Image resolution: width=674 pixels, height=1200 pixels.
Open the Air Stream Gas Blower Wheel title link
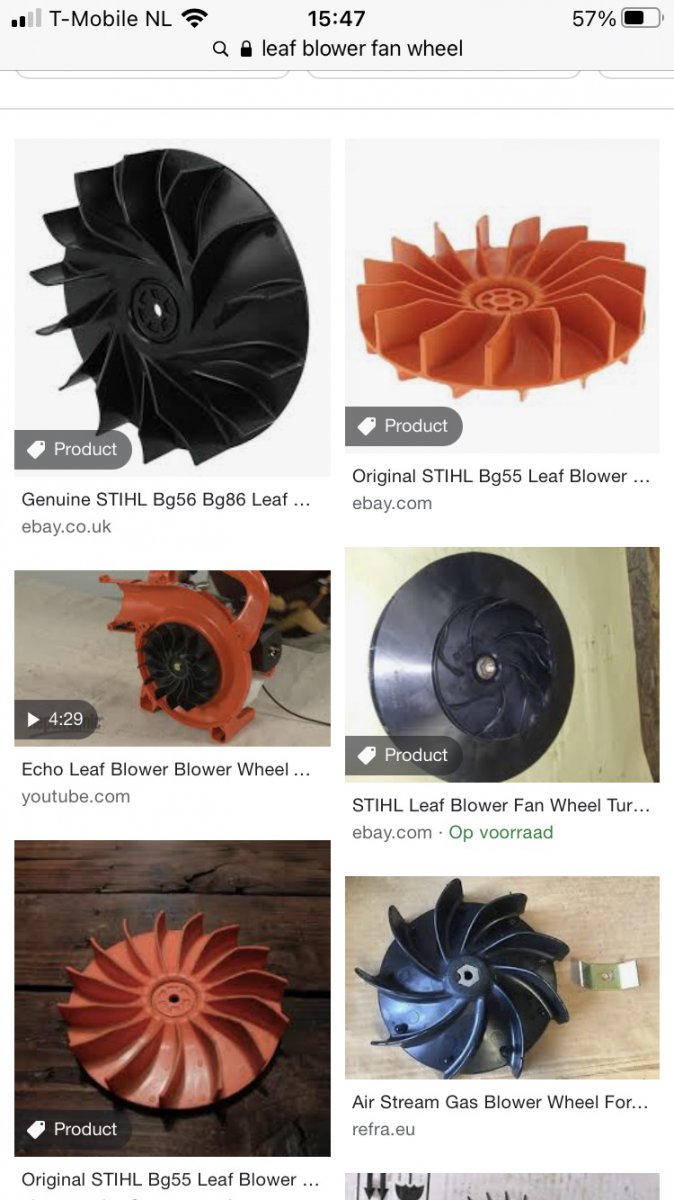pyautogui.click(x=500, y=1102)
